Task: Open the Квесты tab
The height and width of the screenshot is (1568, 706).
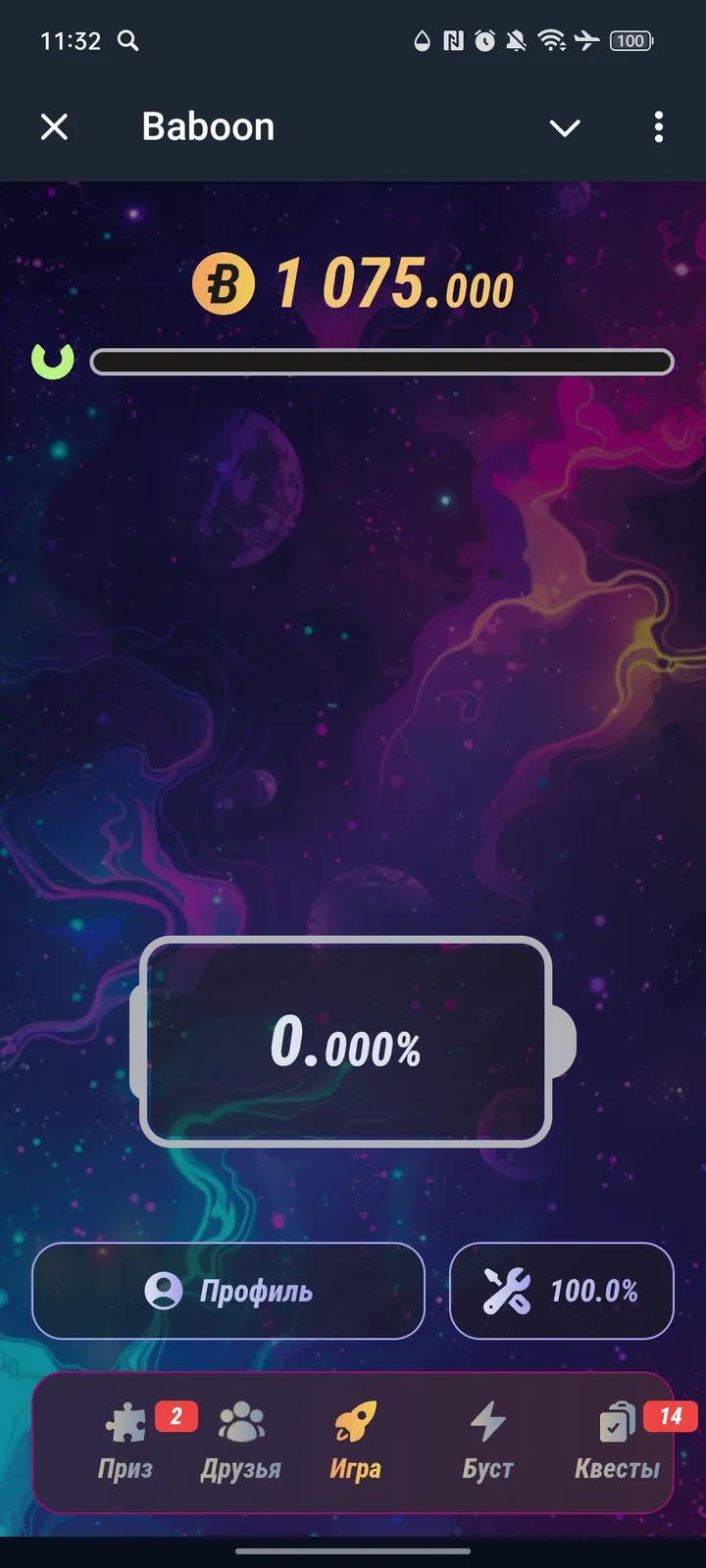Action: pos(617,1443)
